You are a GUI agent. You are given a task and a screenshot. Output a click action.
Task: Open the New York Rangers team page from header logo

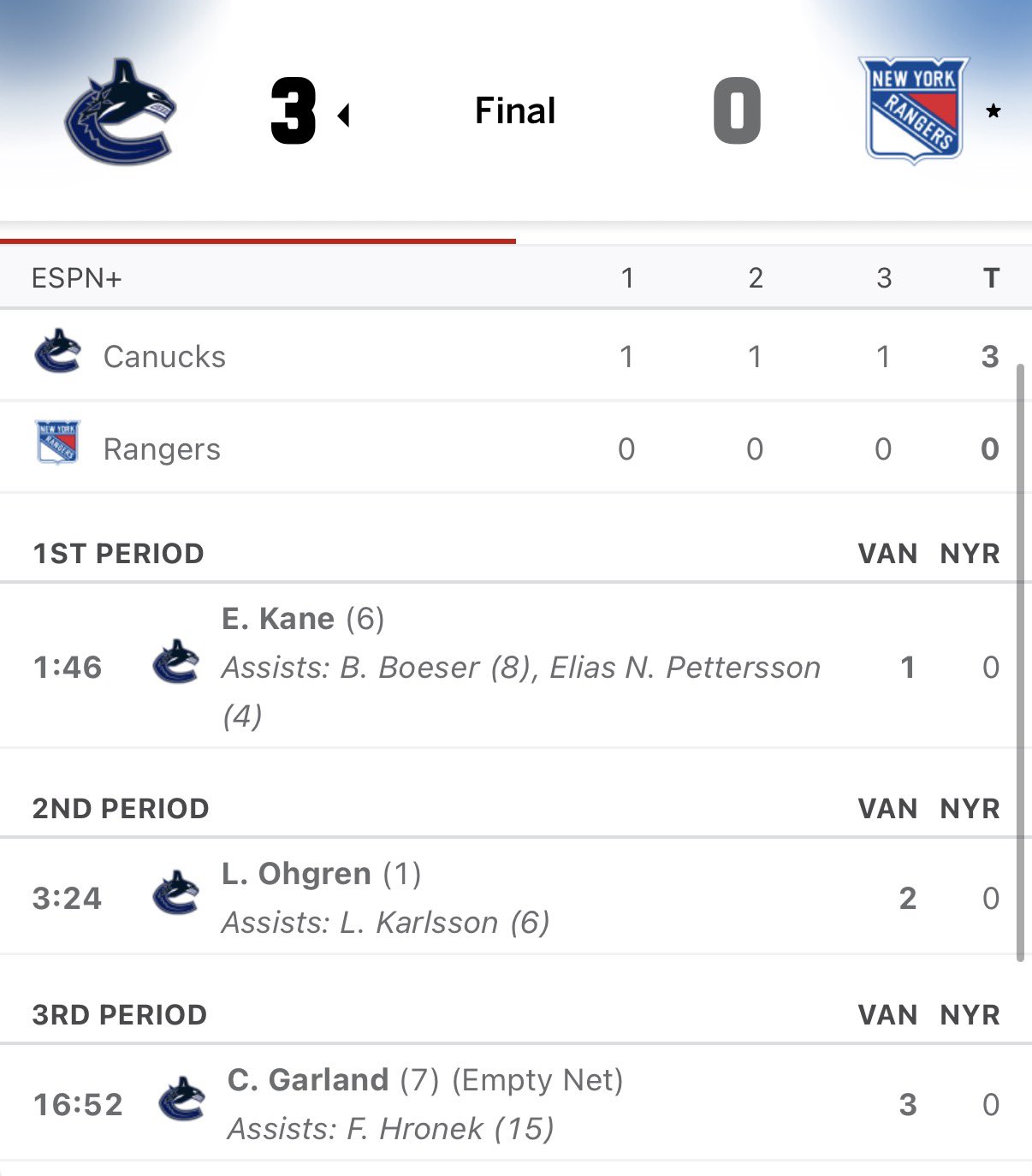(x=913, y=110)
